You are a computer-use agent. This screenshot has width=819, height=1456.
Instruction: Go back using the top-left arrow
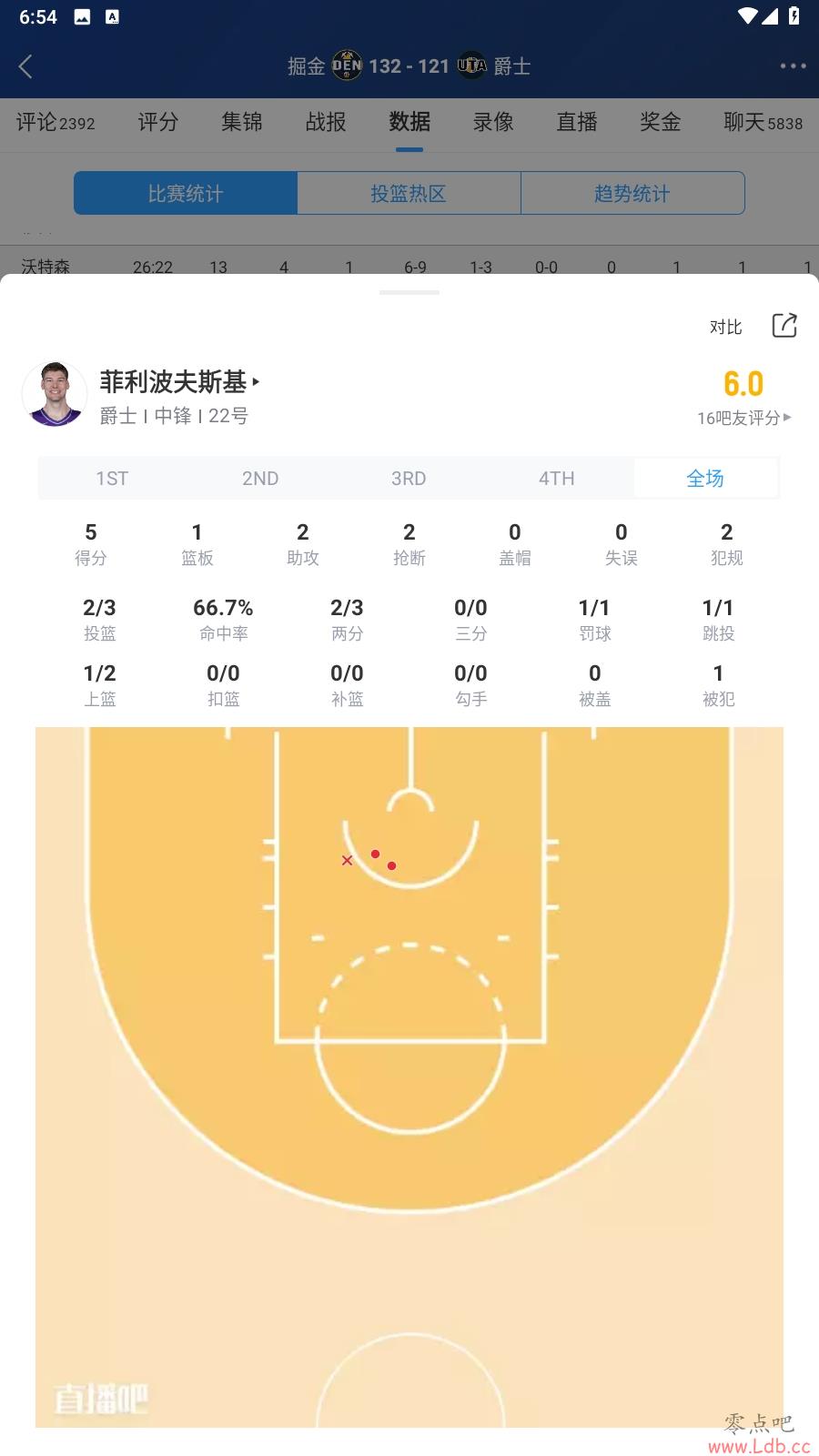(x=25, y=66)
